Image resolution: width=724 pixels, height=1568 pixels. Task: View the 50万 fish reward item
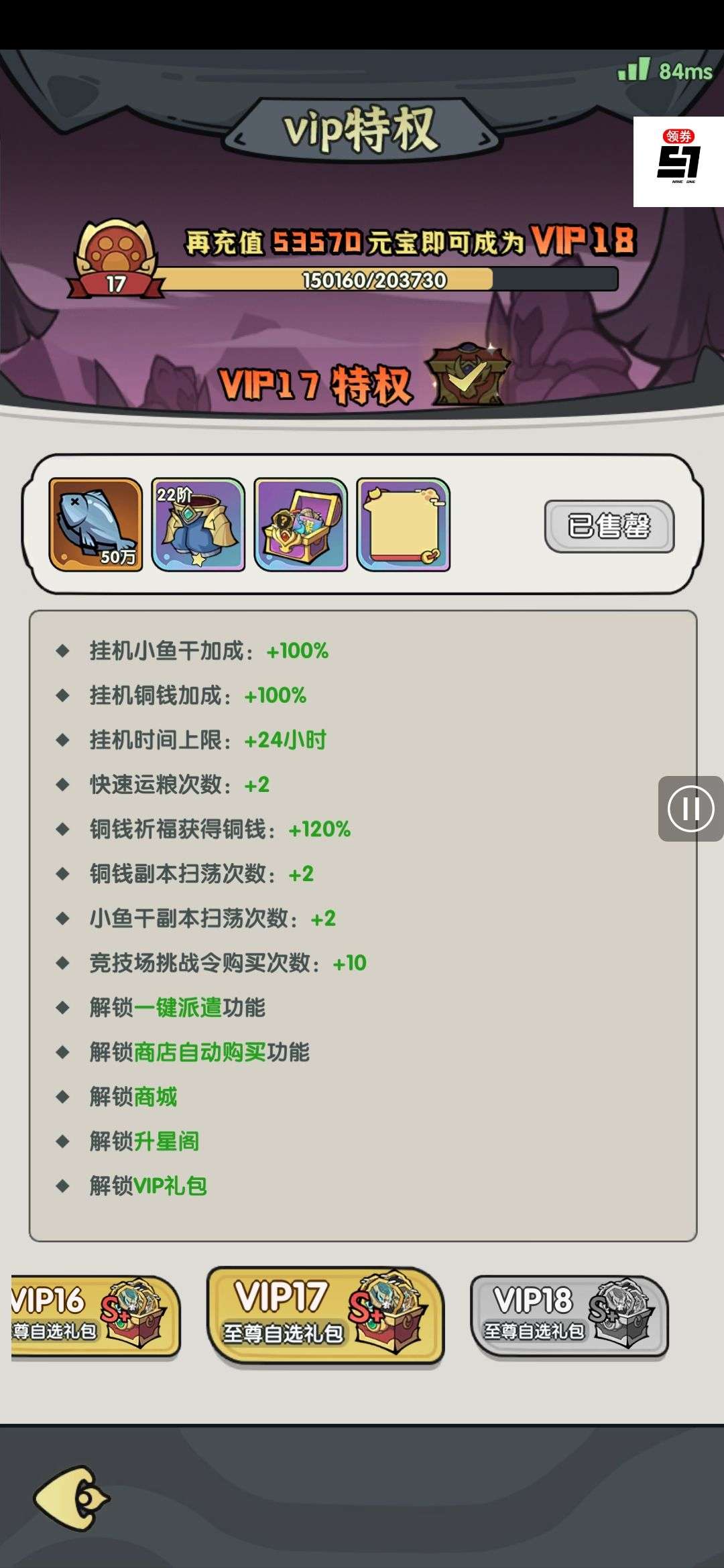96,525
